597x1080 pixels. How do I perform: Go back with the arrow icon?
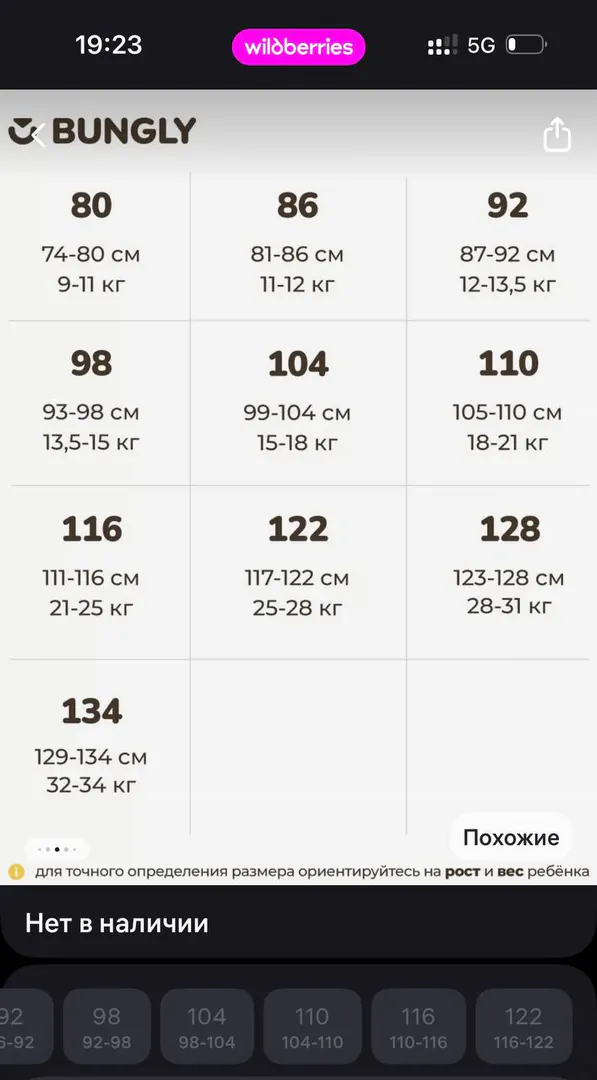pos(37,135)
